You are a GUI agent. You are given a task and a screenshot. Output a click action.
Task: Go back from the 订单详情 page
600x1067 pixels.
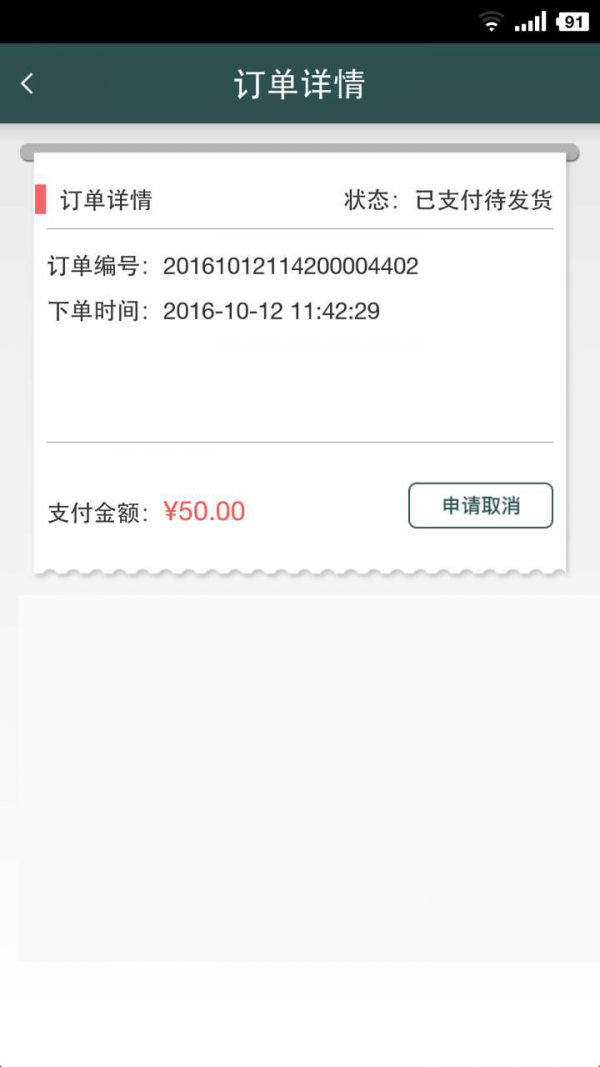point(28,84)
